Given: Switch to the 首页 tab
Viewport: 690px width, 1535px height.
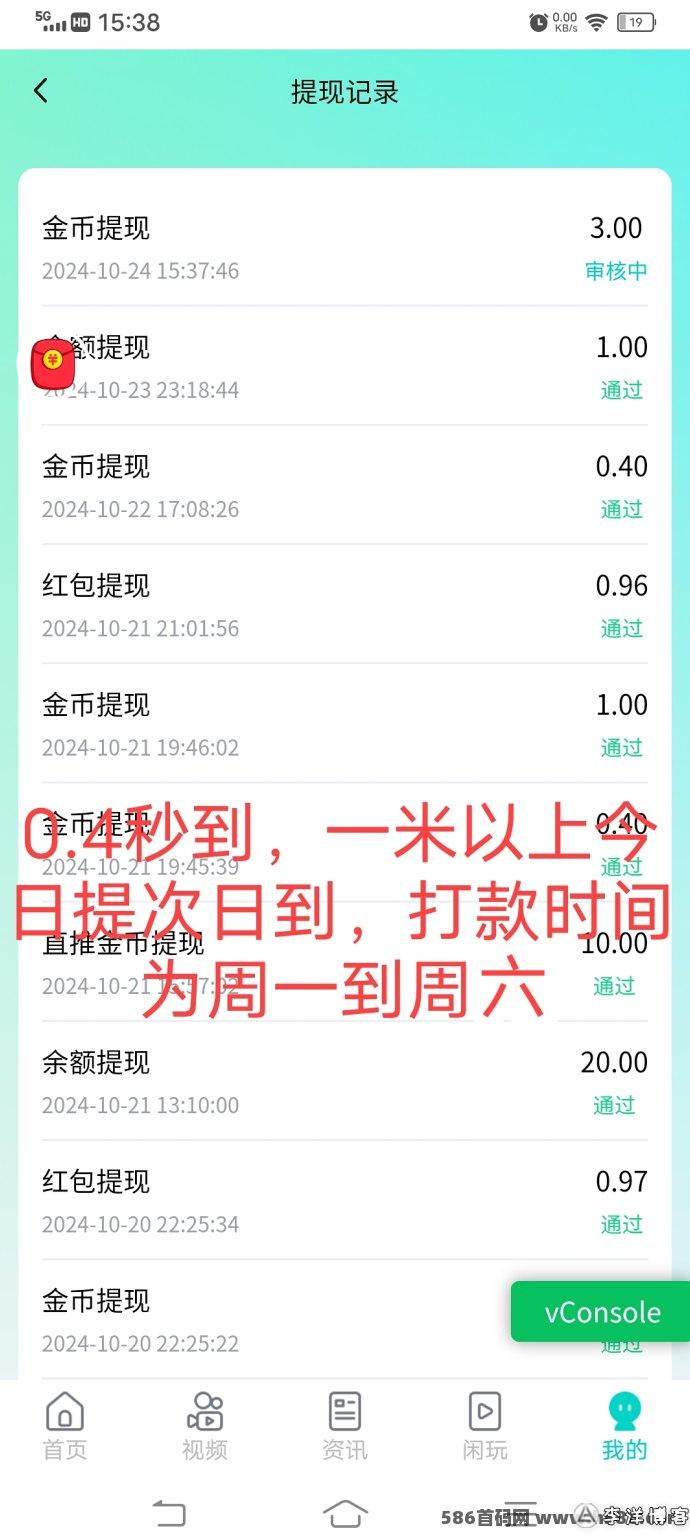Looking at the screenshot, I should tap(65, 1425).
